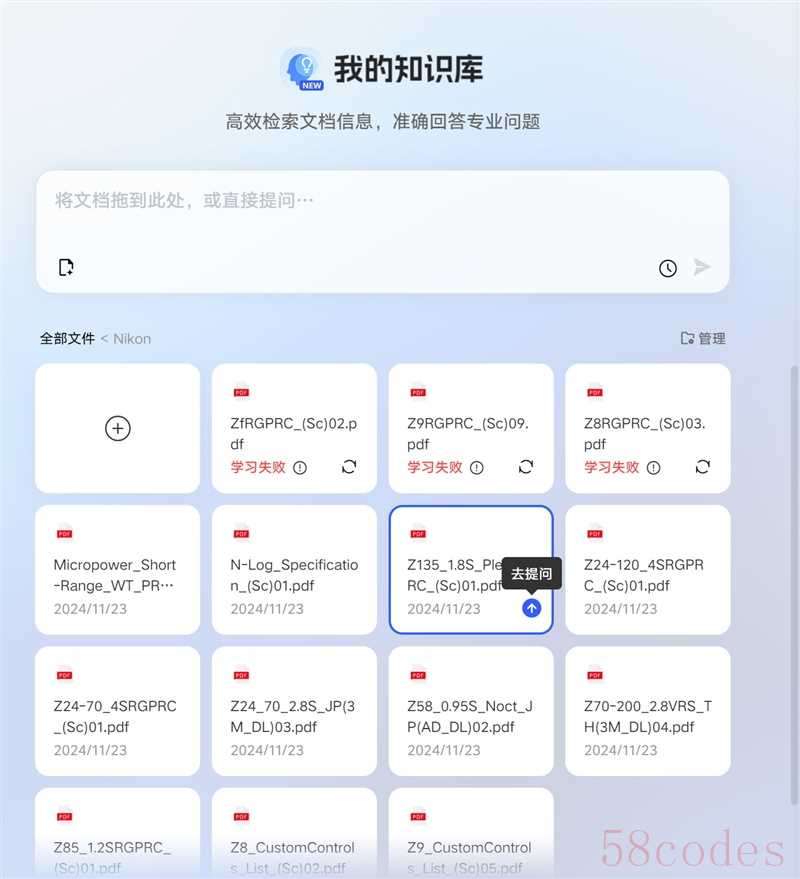The width and height of the screenshot is (800, 879).
Task: Go back to 全部文件 folder
Action: click(x=67, y=339)
